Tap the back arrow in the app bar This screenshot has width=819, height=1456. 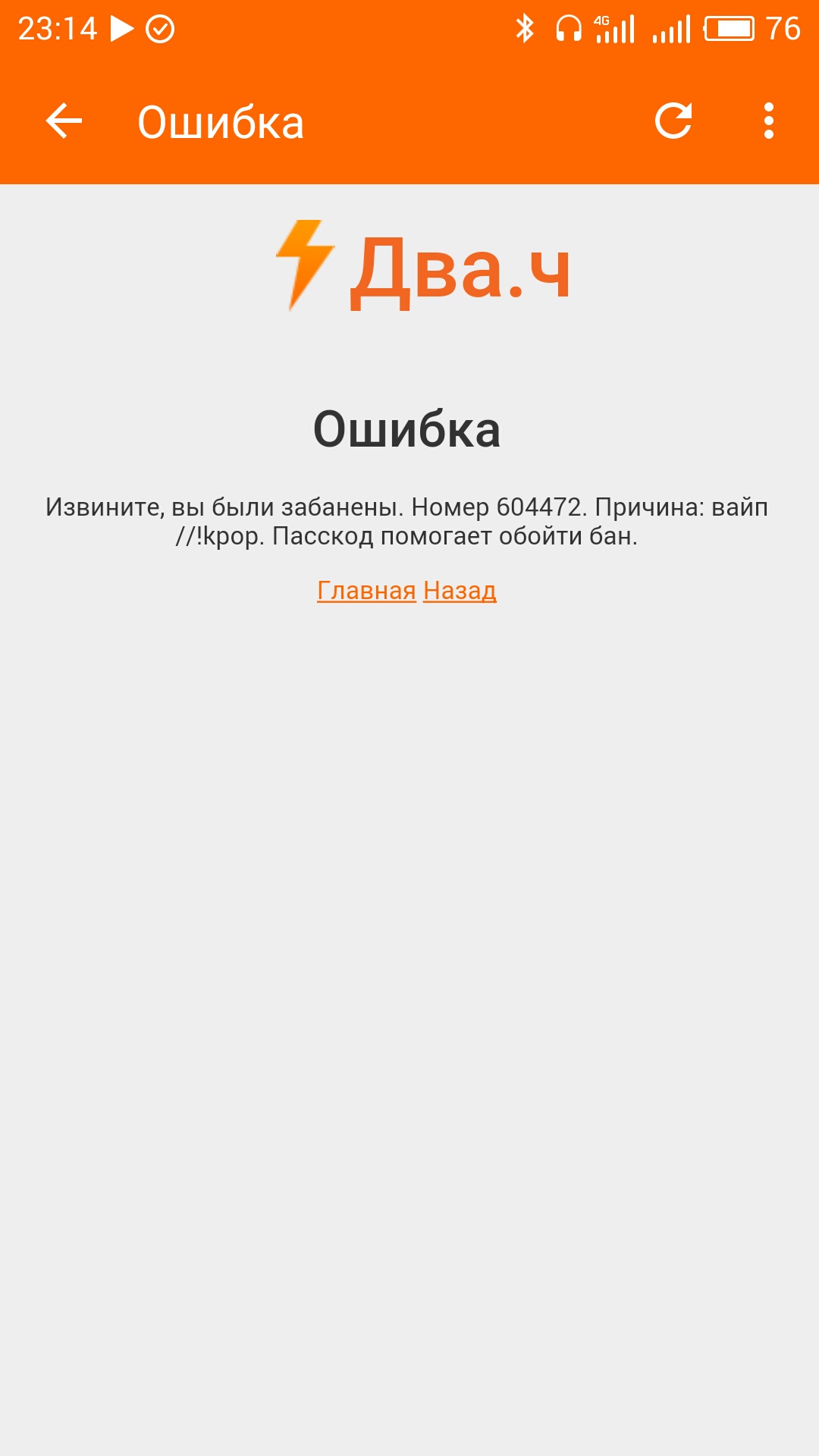point(64,121)
